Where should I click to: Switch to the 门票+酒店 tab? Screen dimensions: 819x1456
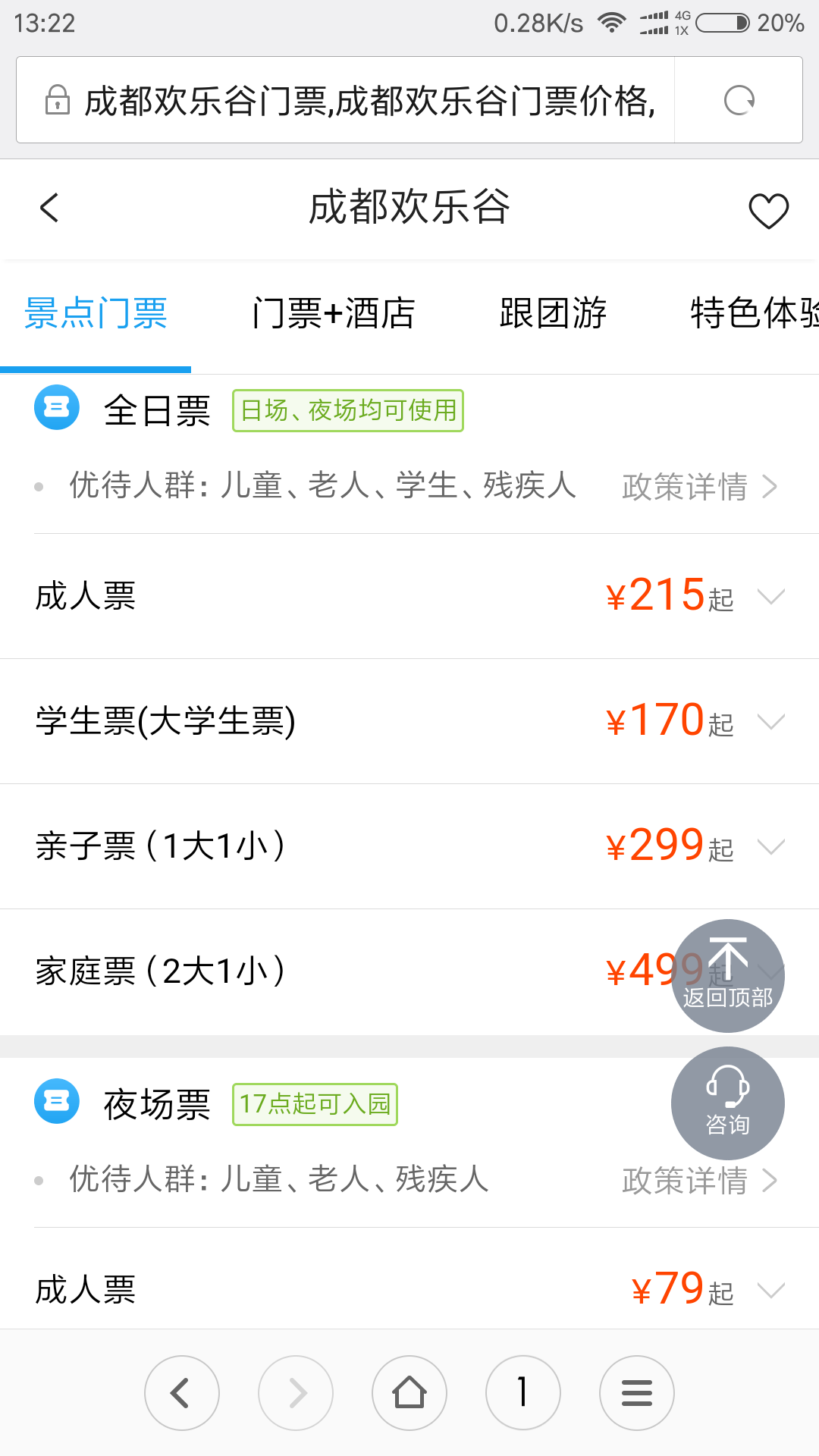pos(334,312)
